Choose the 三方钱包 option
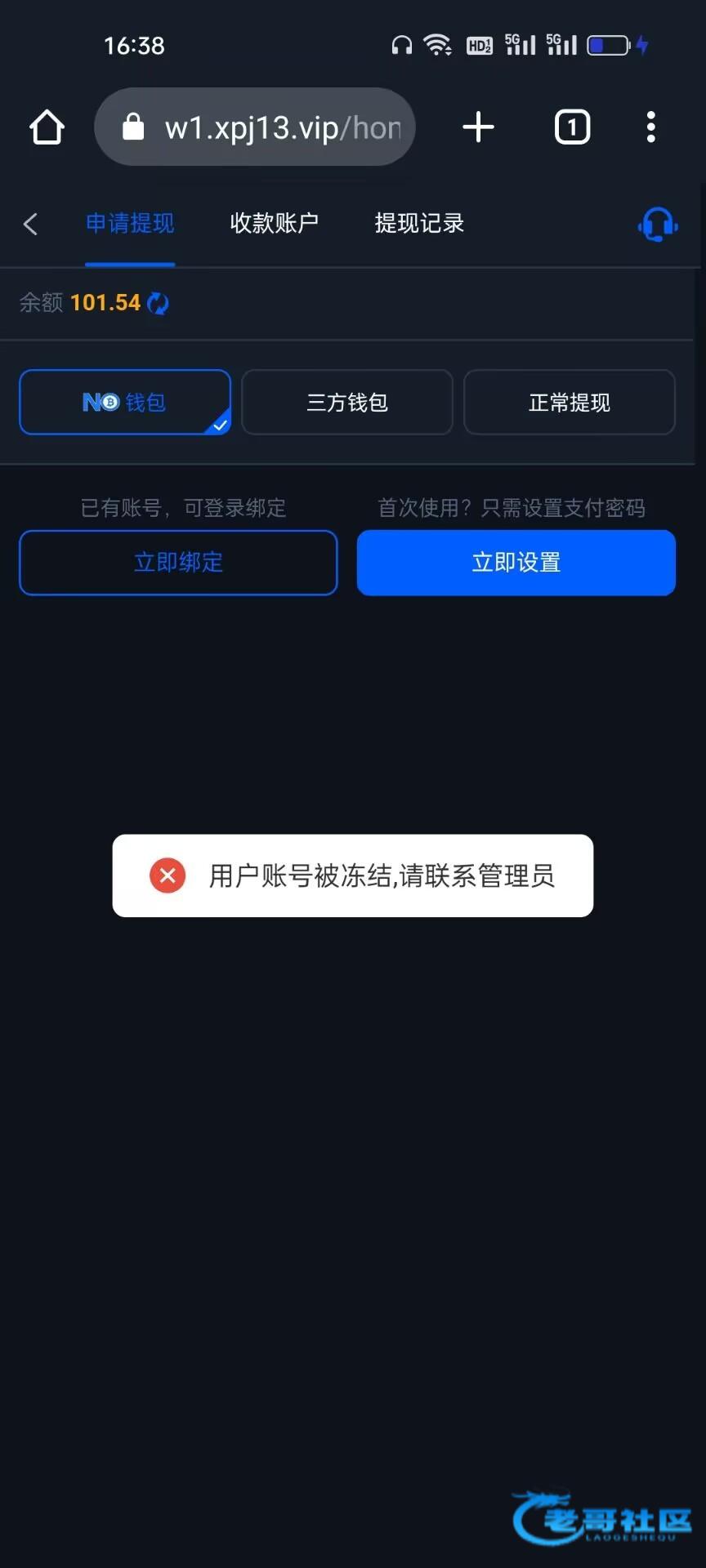This screenshot has width=706, height=1568. click(x=347, y=402)
